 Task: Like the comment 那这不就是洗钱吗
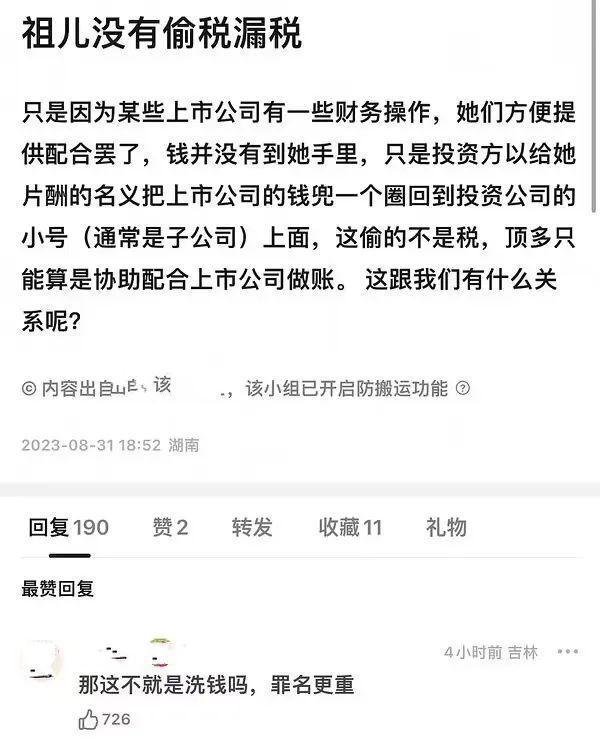coord(90,719)
